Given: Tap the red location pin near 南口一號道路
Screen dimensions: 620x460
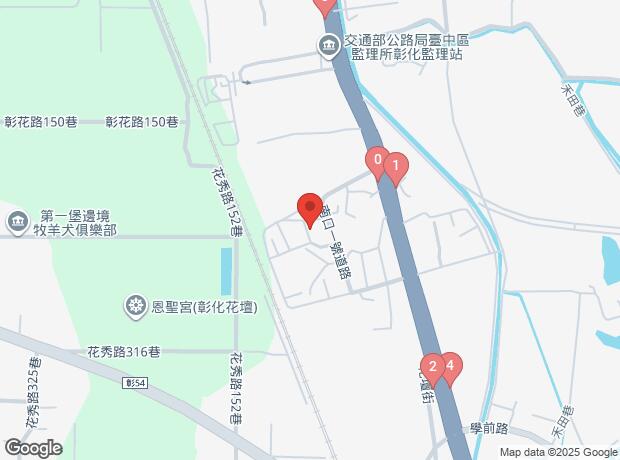Looking at the screenshot, I should coord(308,208).
